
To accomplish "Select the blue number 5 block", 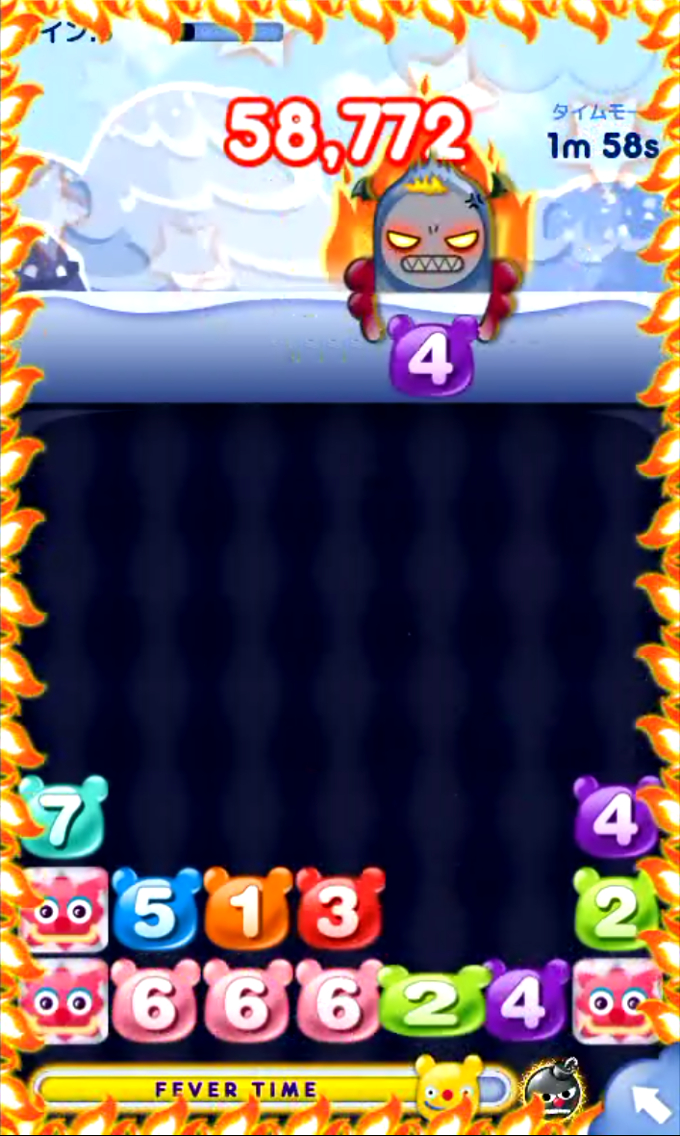I will [x=156, y=910].
